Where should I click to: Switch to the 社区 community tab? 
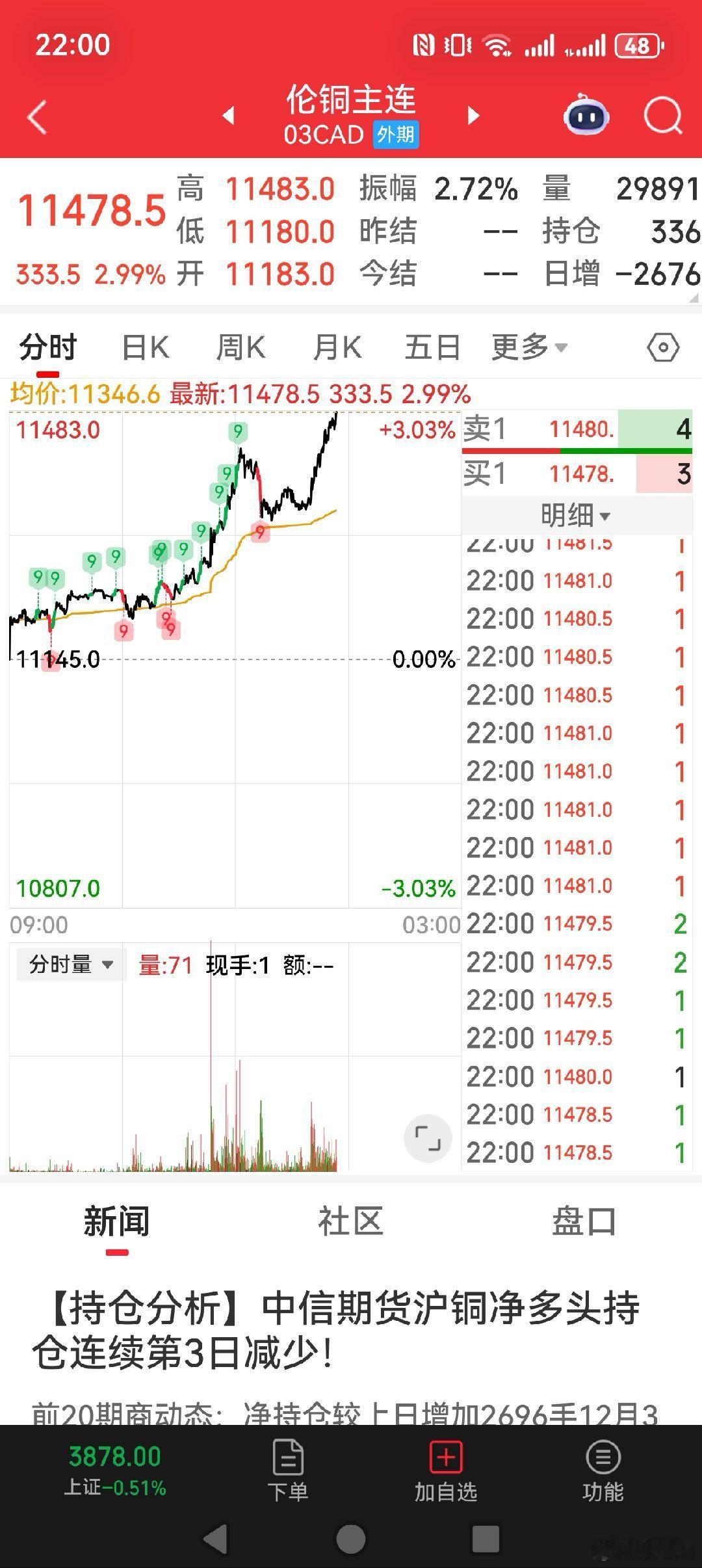point(350,1221)
